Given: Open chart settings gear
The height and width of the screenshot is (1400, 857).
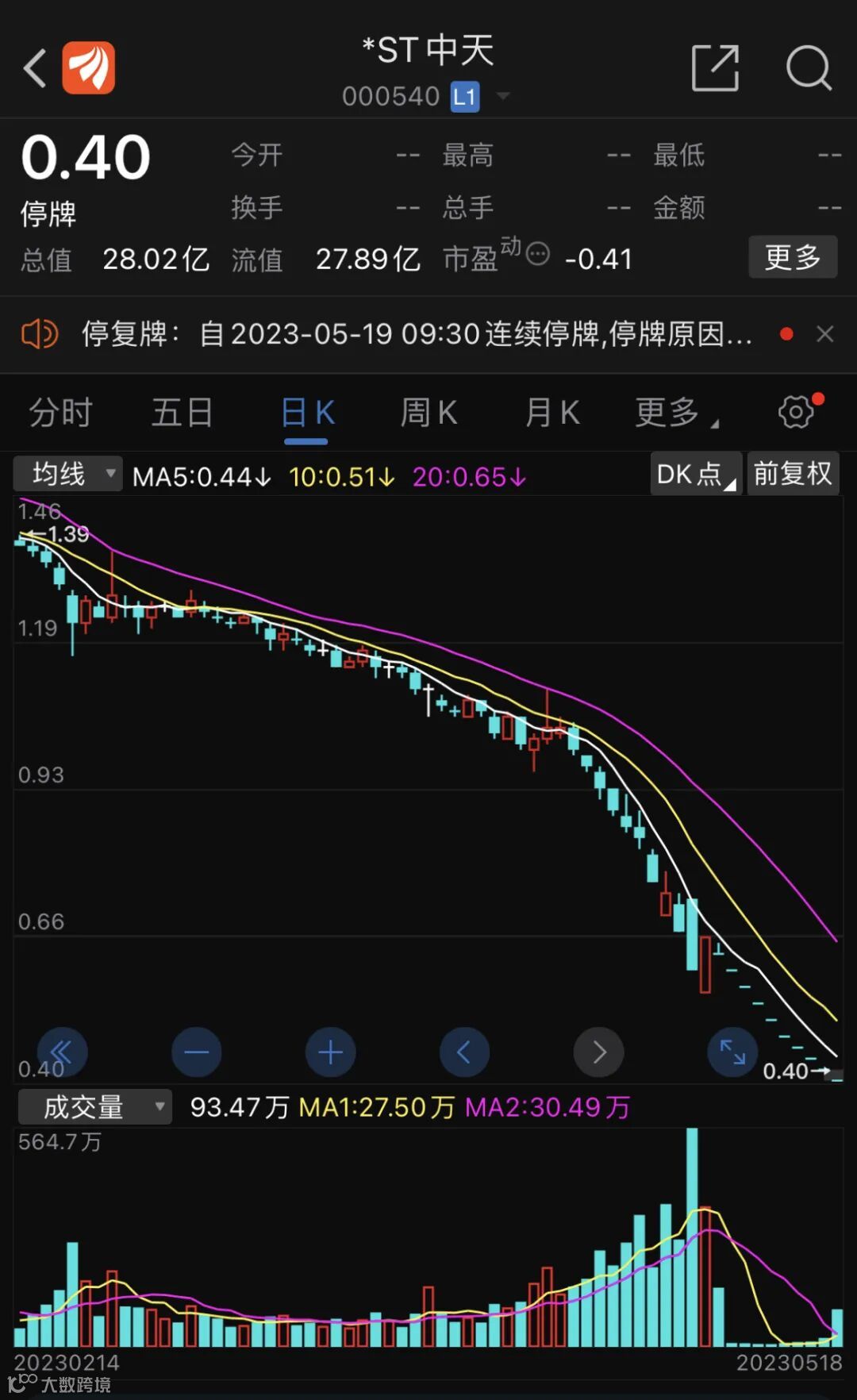Looking at the screenshot, I should coord(796,411).
